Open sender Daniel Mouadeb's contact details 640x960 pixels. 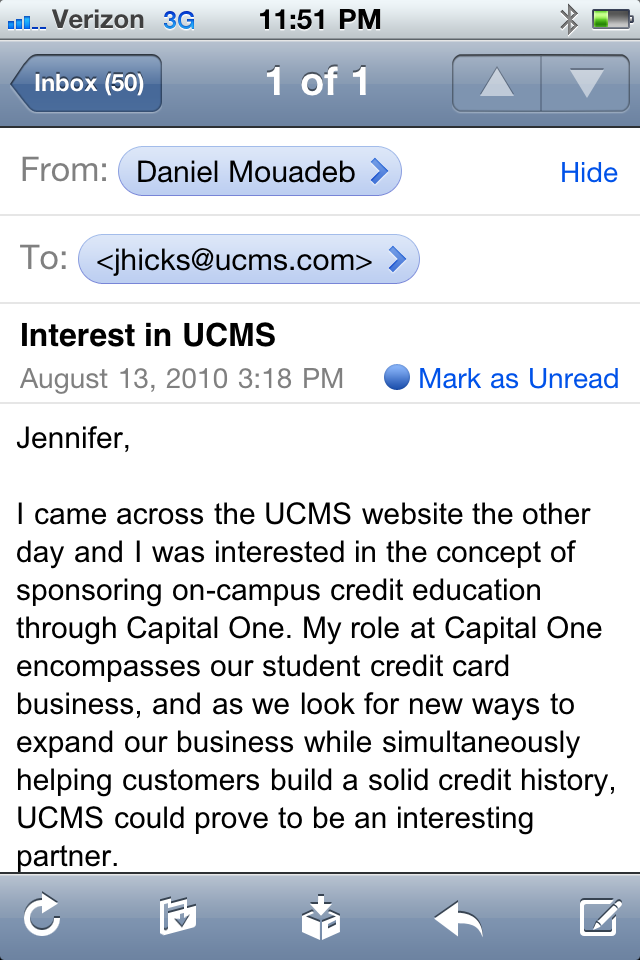click(x=259, y=172)
